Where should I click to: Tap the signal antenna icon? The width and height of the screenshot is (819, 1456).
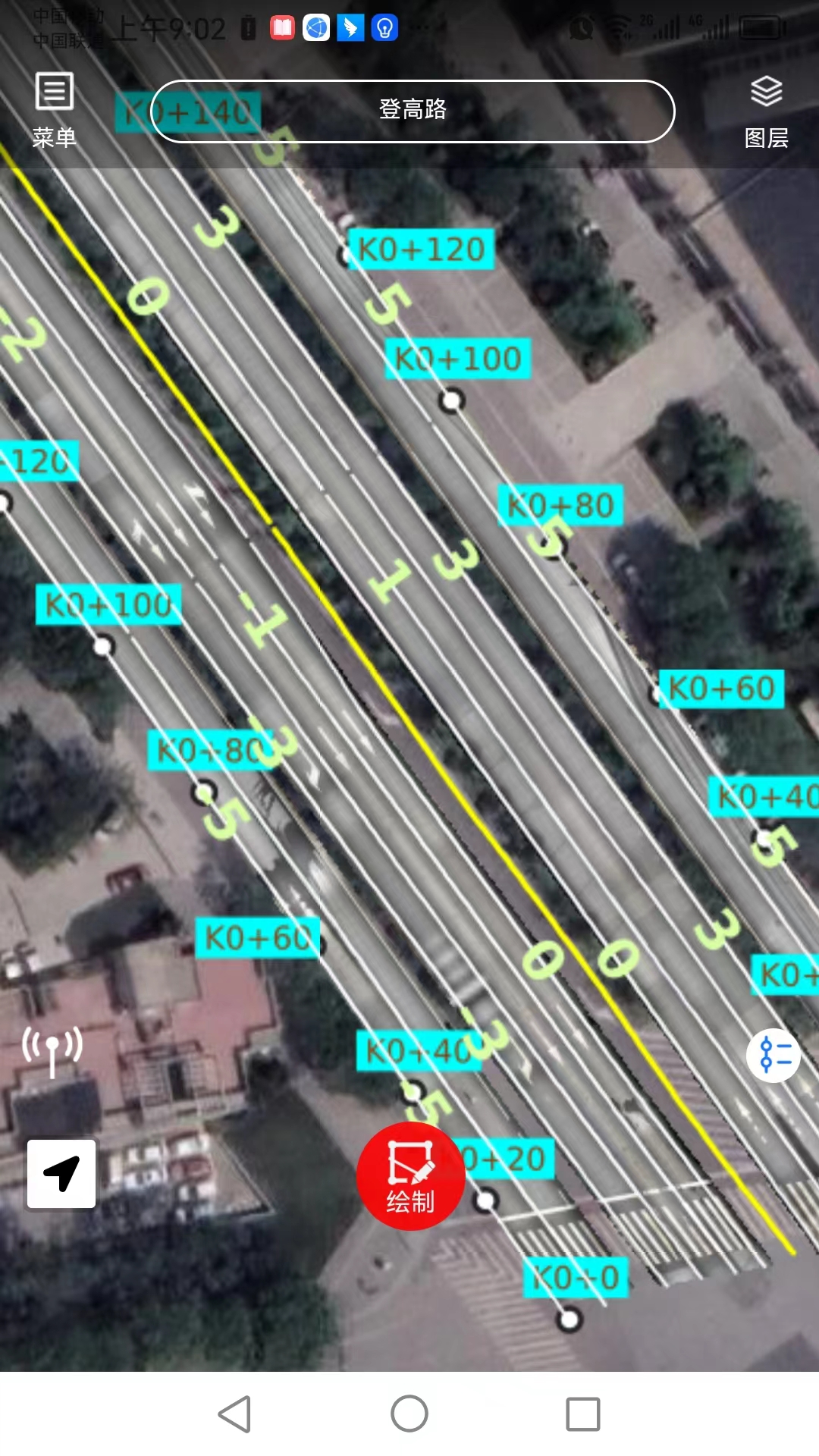[52, 1050]
